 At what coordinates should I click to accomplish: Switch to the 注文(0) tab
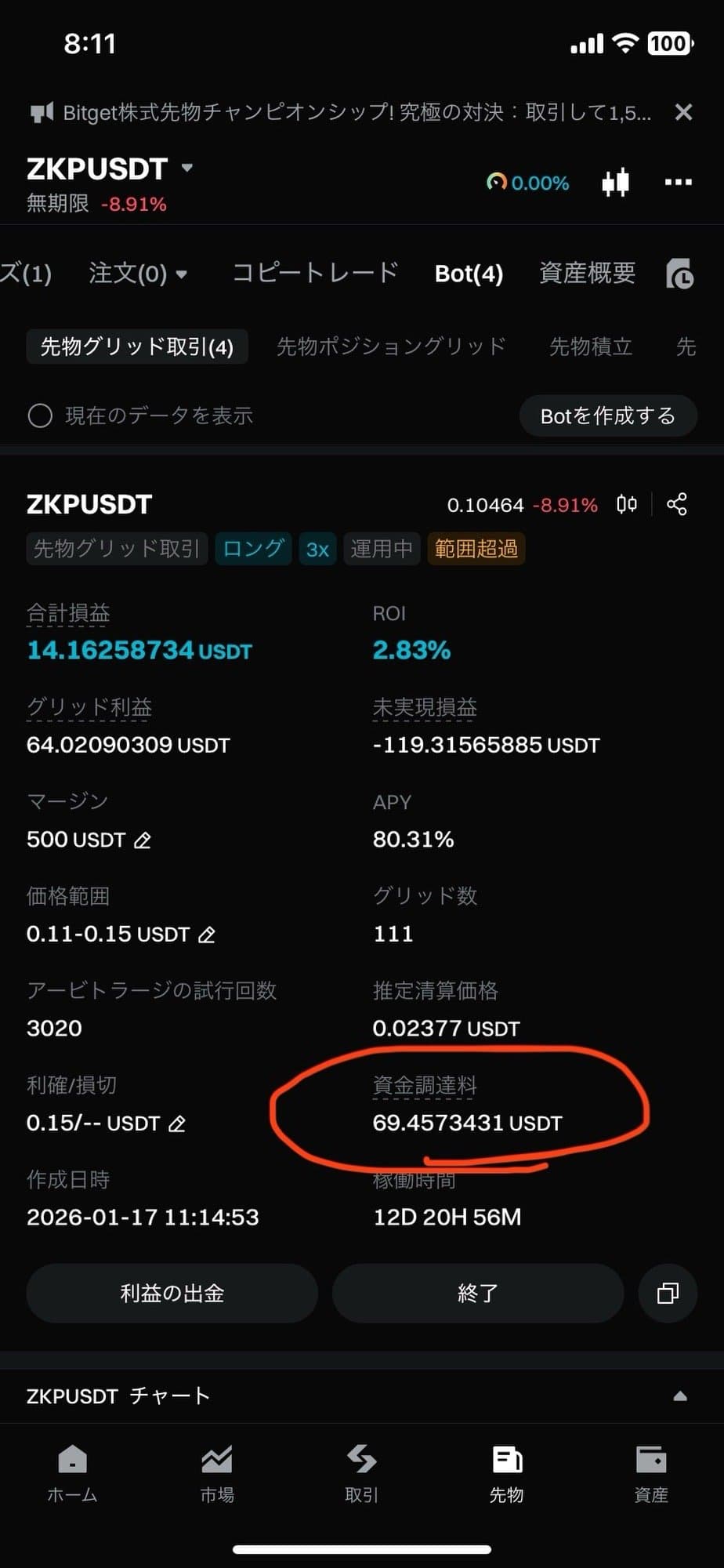(x=138, y=274)
